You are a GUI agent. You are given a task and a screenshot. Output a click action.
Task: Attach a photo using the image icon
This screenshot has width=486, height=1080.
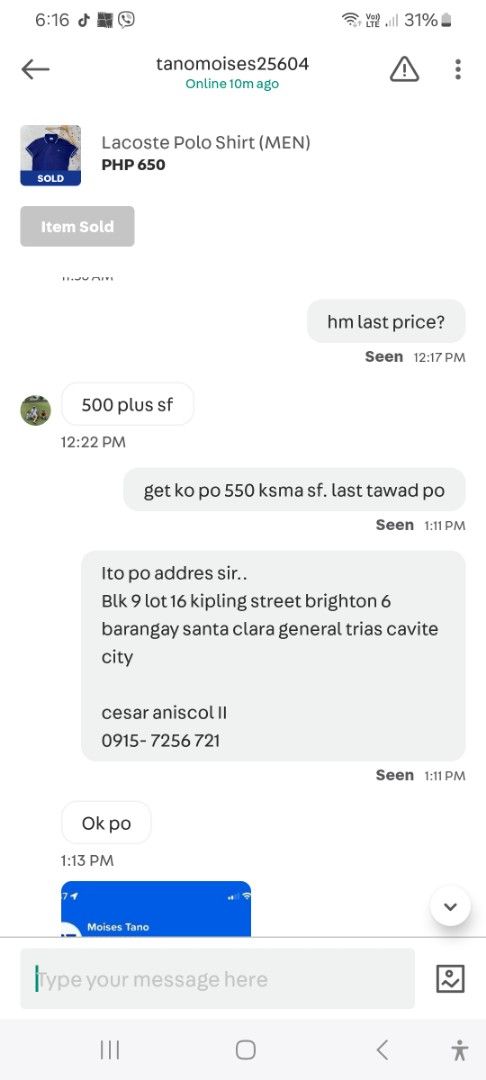pos(450,979)
